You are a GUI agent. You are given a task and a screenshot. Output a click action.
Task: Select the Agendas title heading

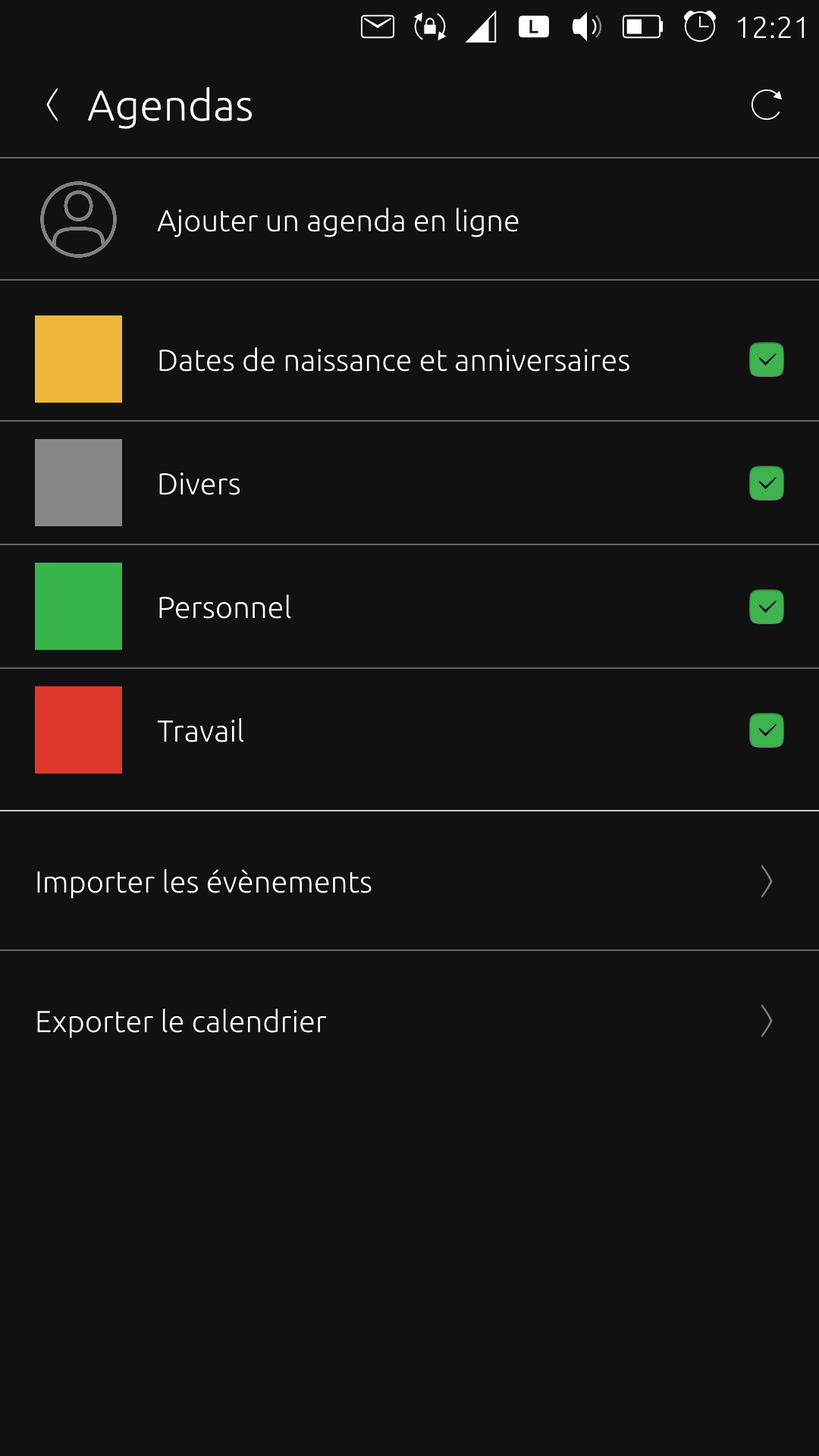169,105
